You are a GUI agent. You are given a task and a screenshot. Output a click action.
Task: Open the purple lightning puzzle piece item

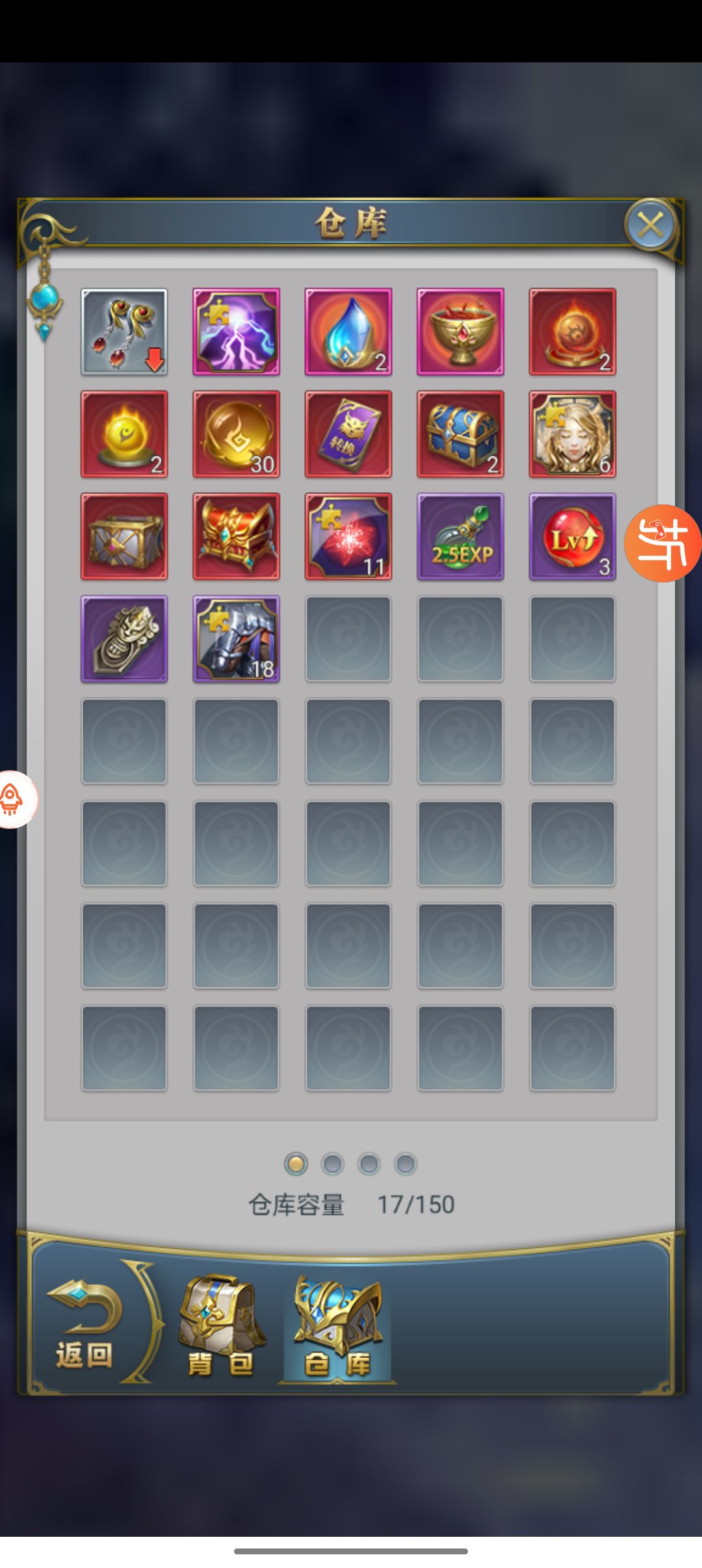tap(236, 332)
